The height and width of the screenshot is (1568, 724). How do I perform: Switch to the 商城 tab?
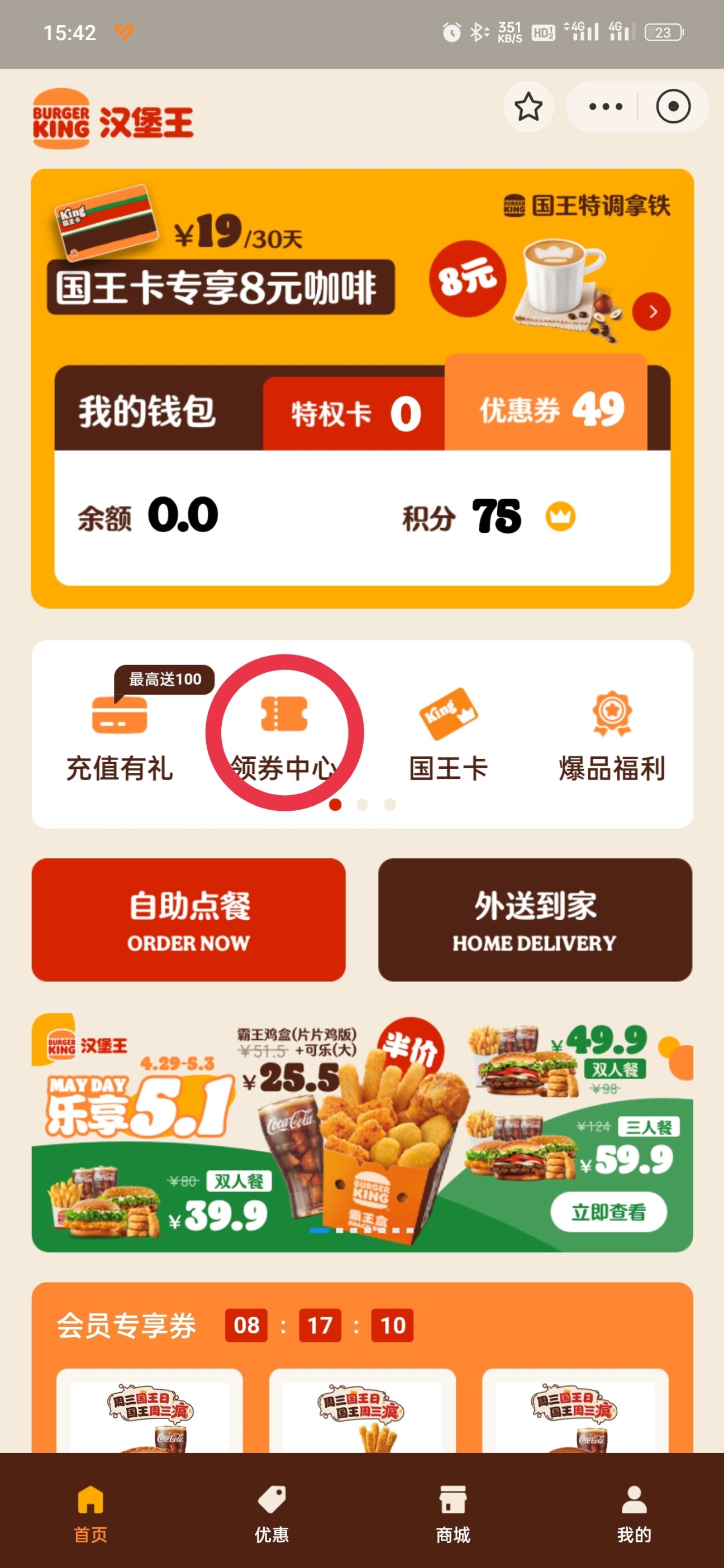coord(453,1513)
